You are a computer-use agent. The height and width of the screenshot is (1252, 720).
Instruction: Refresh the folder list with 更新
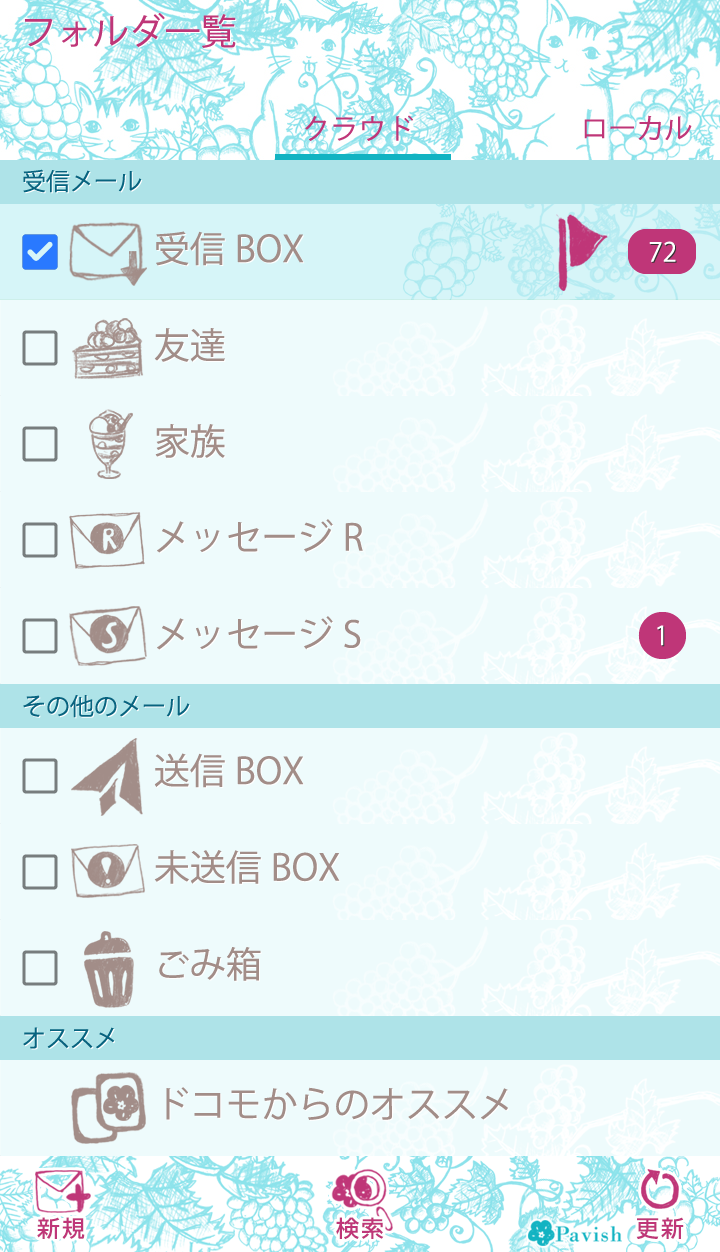click(x=660, y=1204)
